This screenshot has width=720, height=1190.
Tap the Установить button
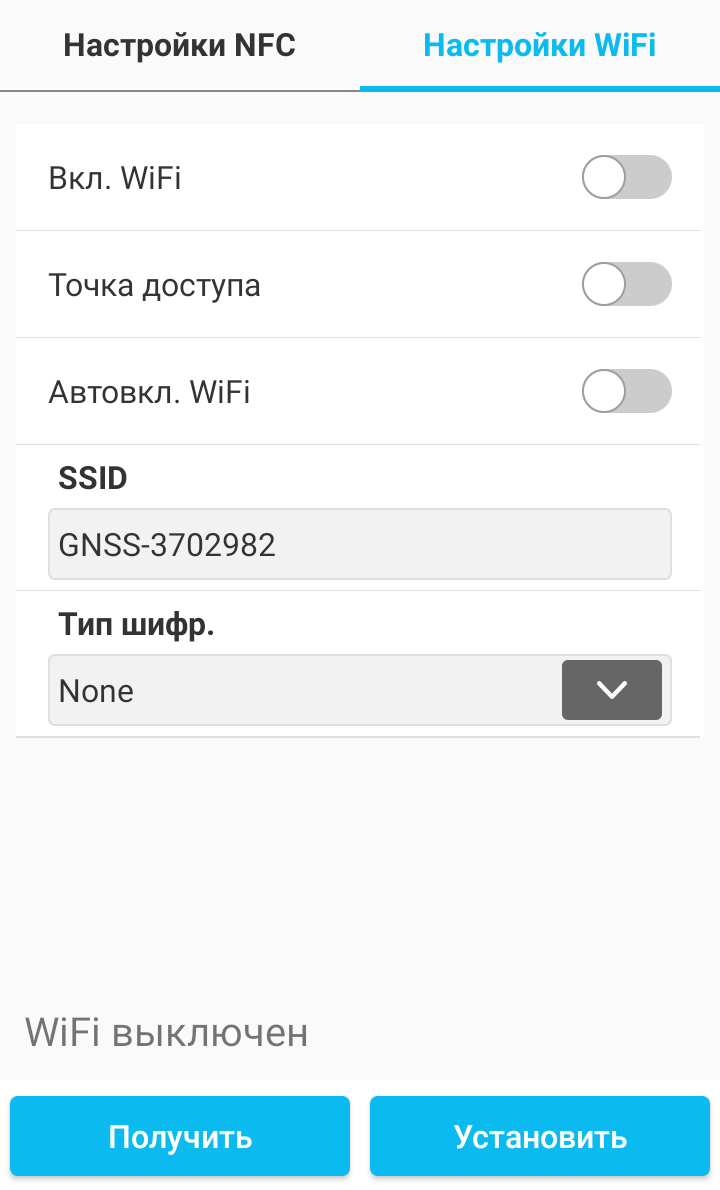coord(539,1136)
